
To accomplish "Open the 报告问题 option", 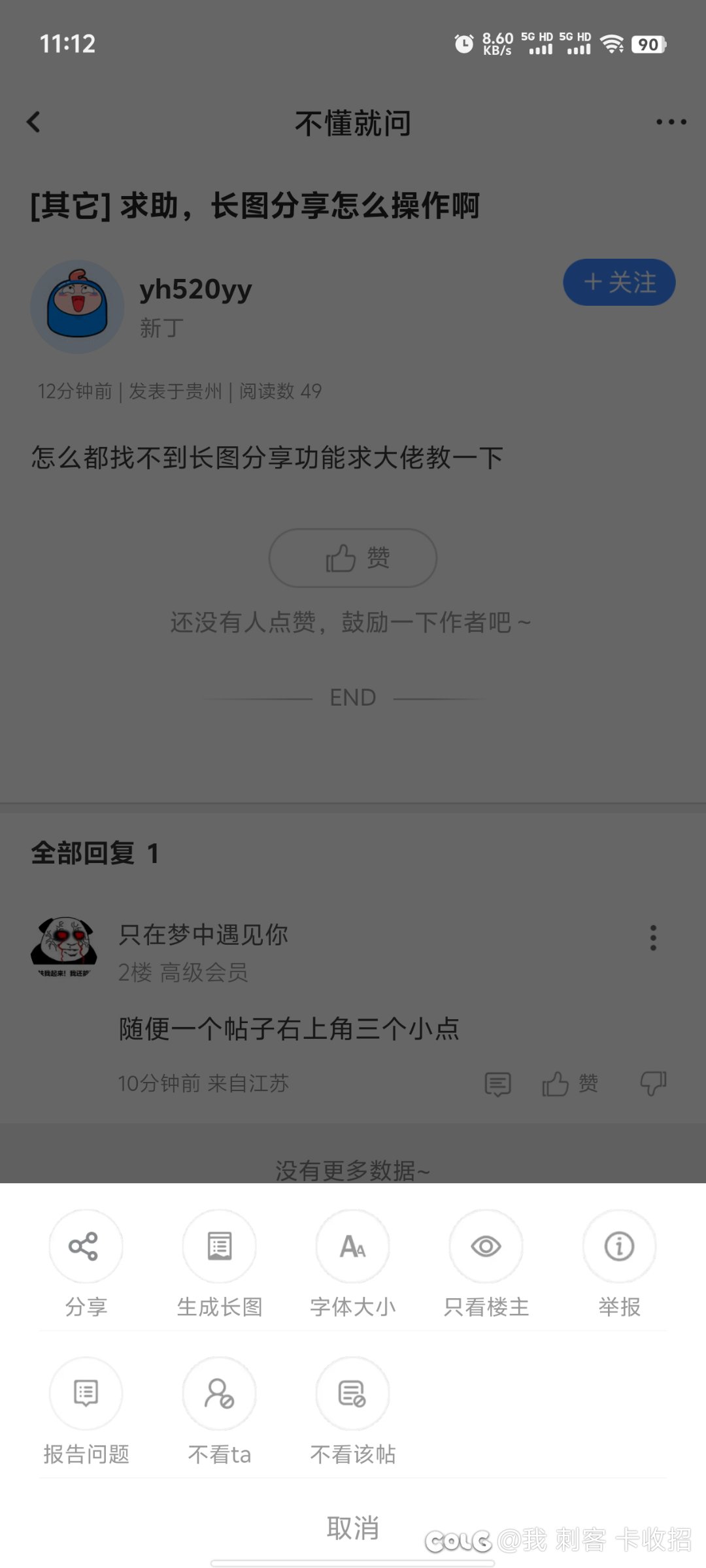I will click(x=86, y=1413).
